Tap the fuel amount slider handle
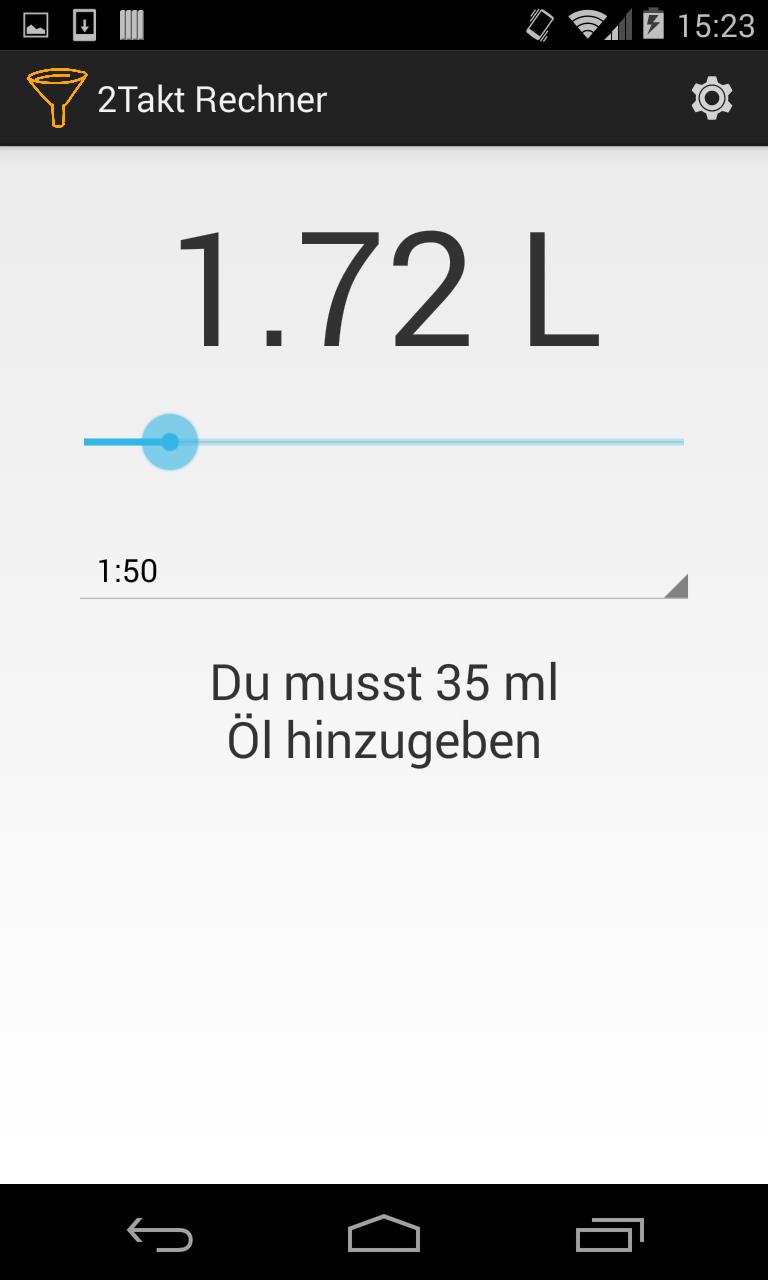 [x=170, y=441]
